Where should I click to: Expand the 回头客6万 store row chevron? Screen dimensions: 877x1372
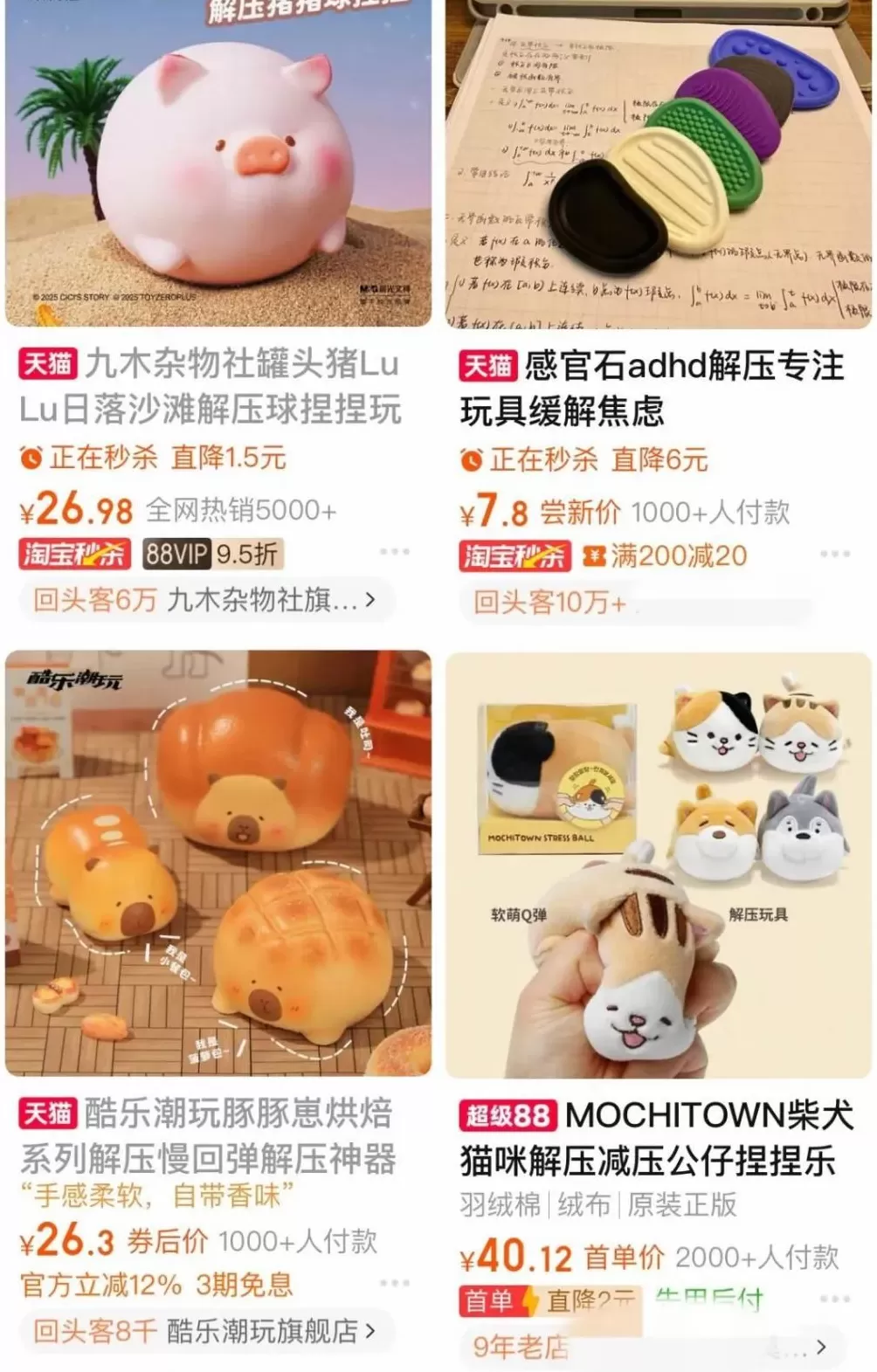pos(369,602)
